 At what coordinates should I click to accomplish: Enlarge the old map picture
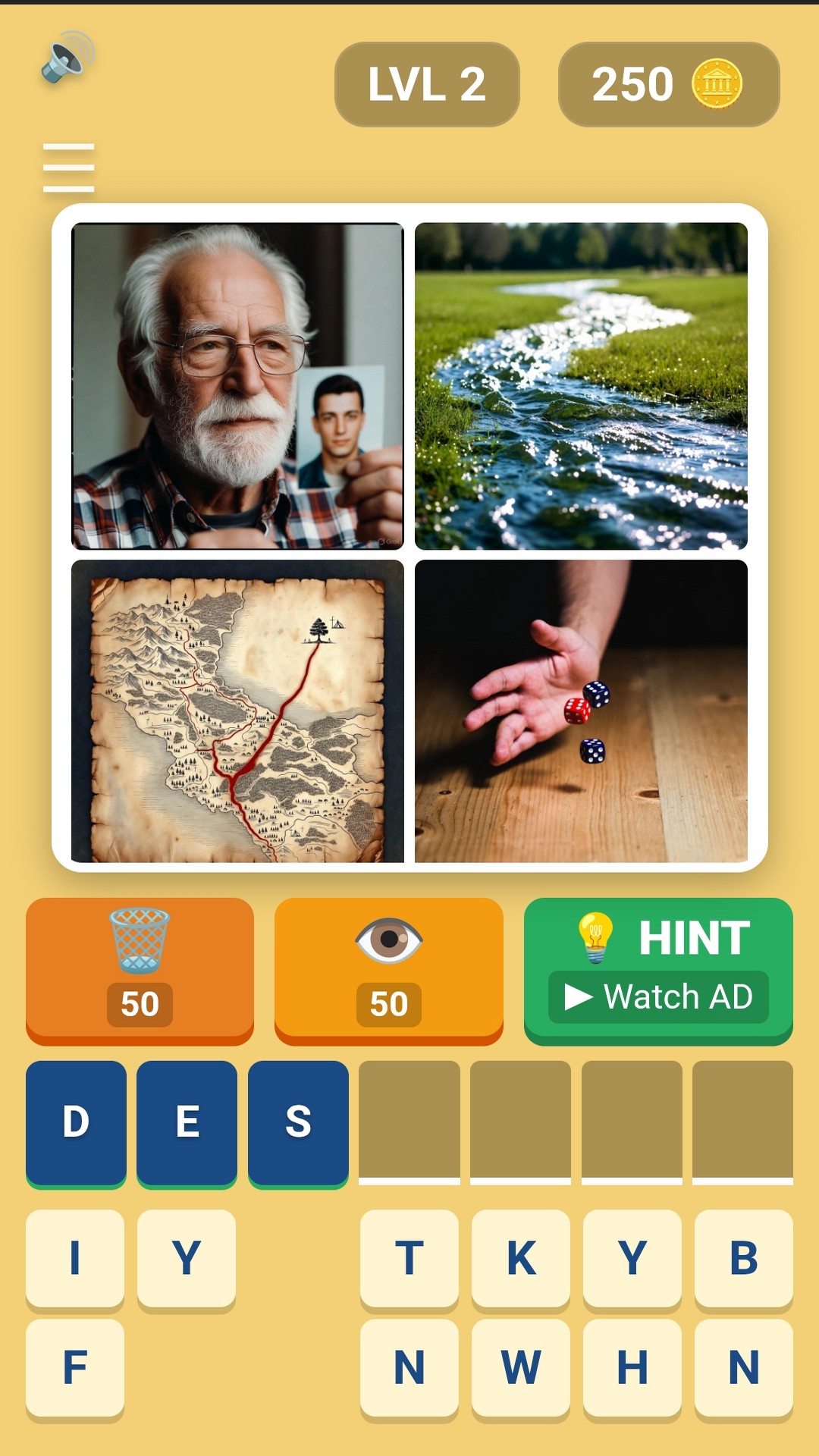click(237, 711)
